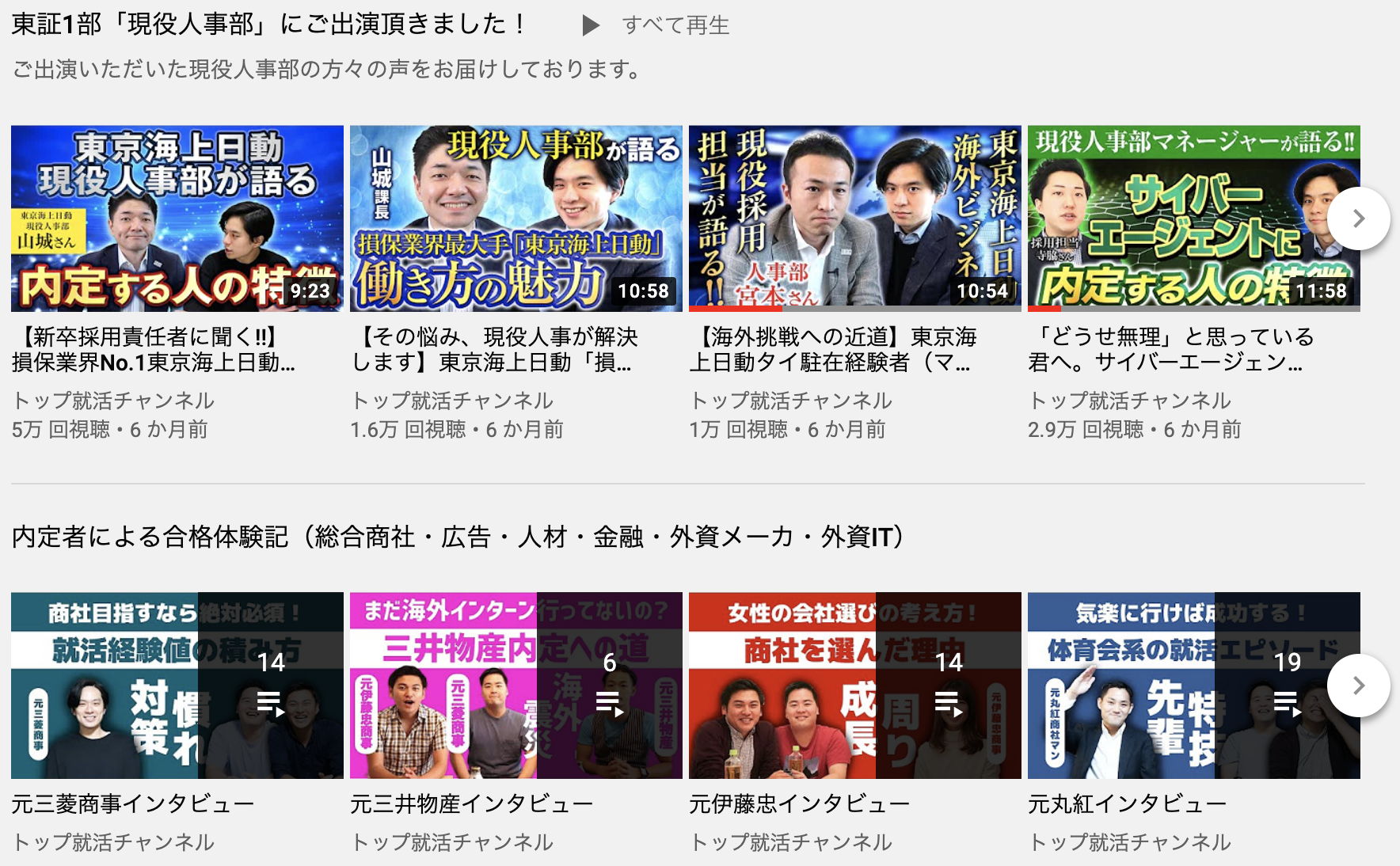Viewport: 1400px width, 866px height.
Task: Open 元伊藤忠インタビュー playlist
Action: point(854,686)
